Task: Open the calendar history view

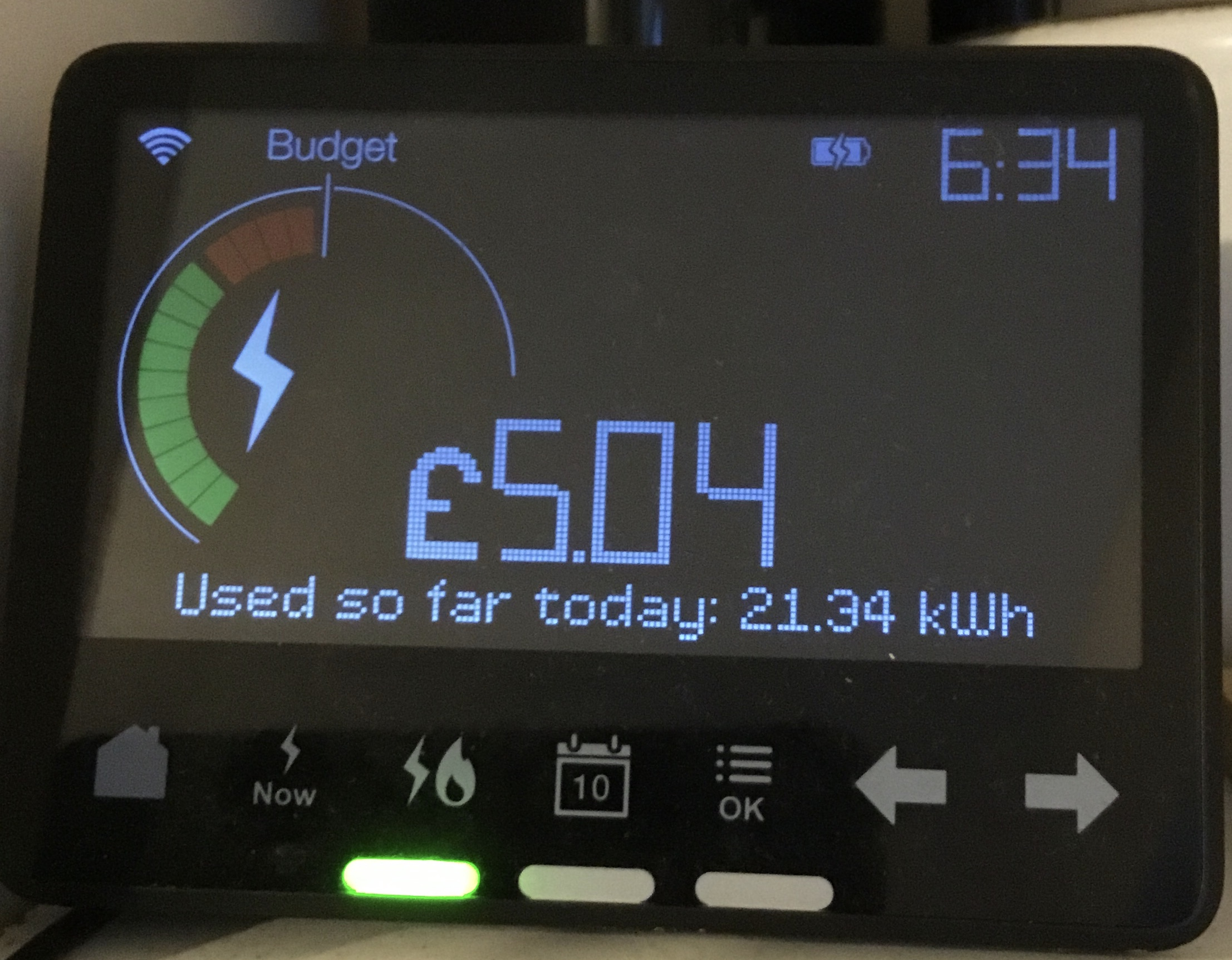Action: coord(592,776)
